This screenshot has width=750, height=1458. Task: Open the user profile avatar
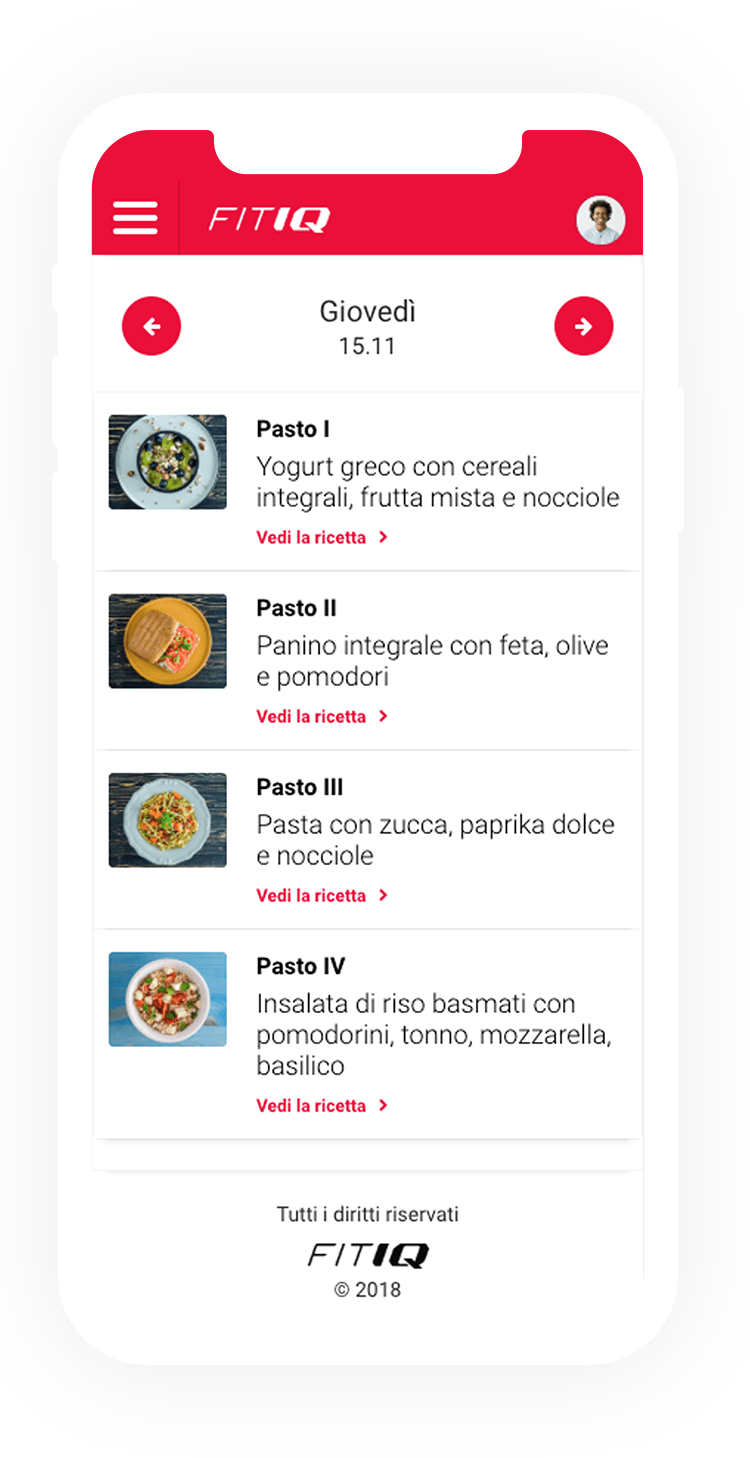pos(601,220)
